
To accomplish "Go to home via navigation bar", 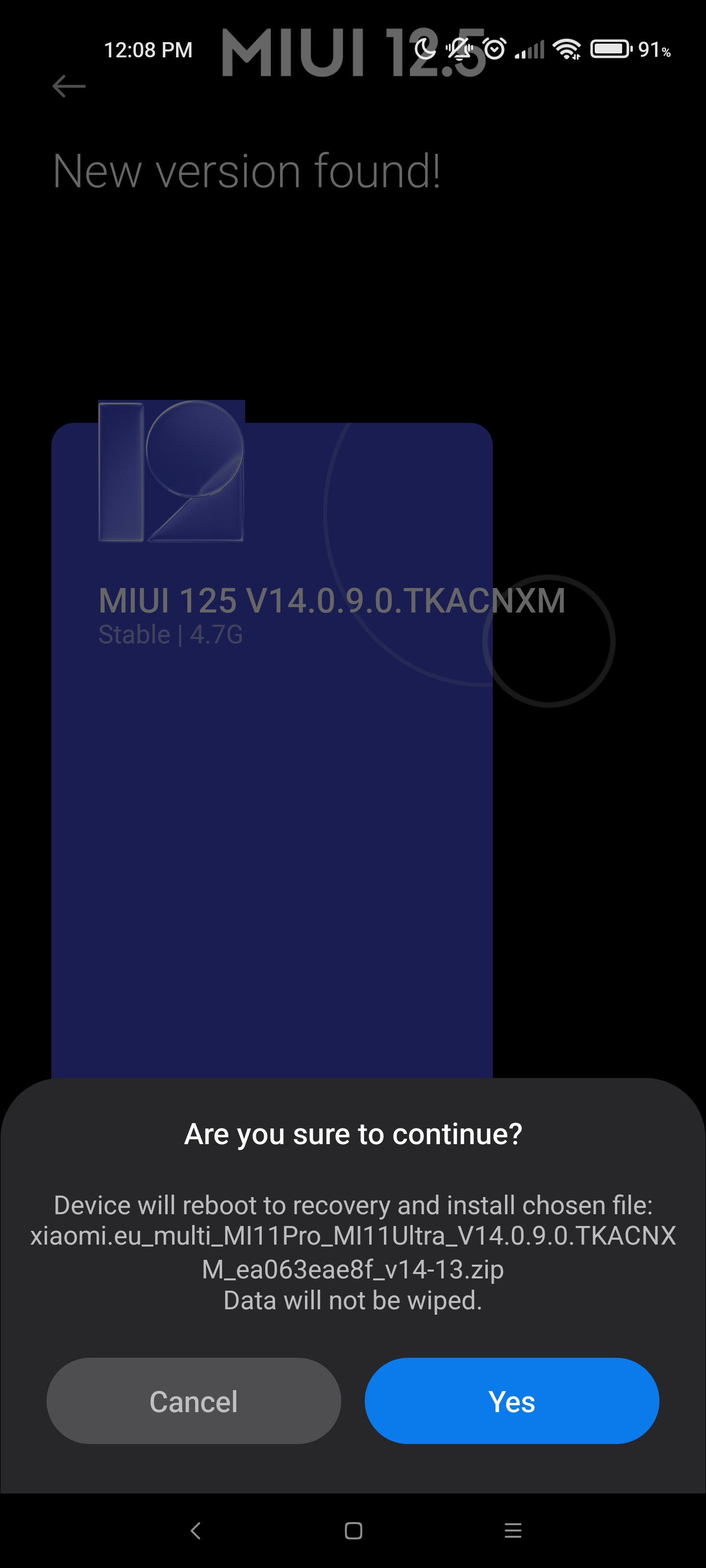I will pos(353,1530).
